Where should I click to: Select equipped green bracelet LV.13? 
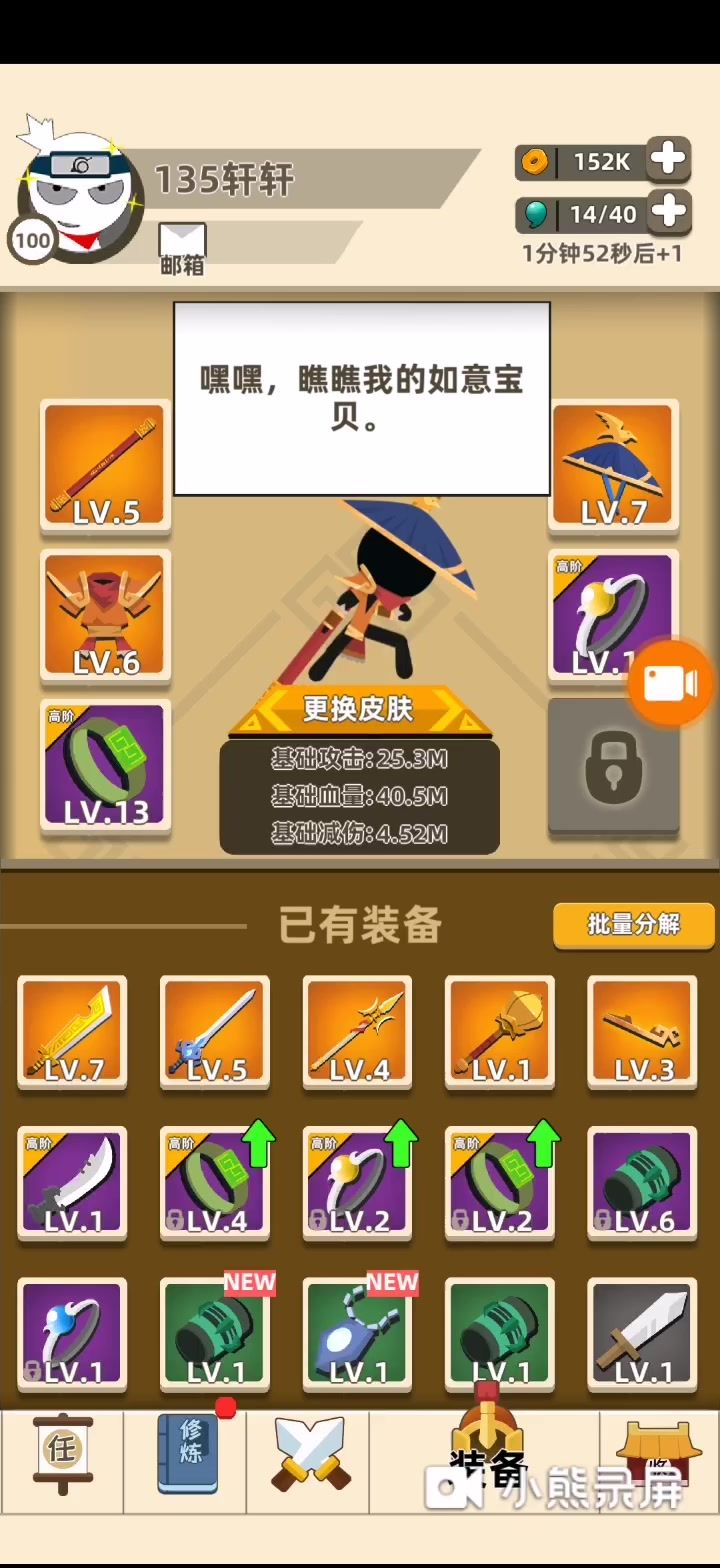pos(105,766)
